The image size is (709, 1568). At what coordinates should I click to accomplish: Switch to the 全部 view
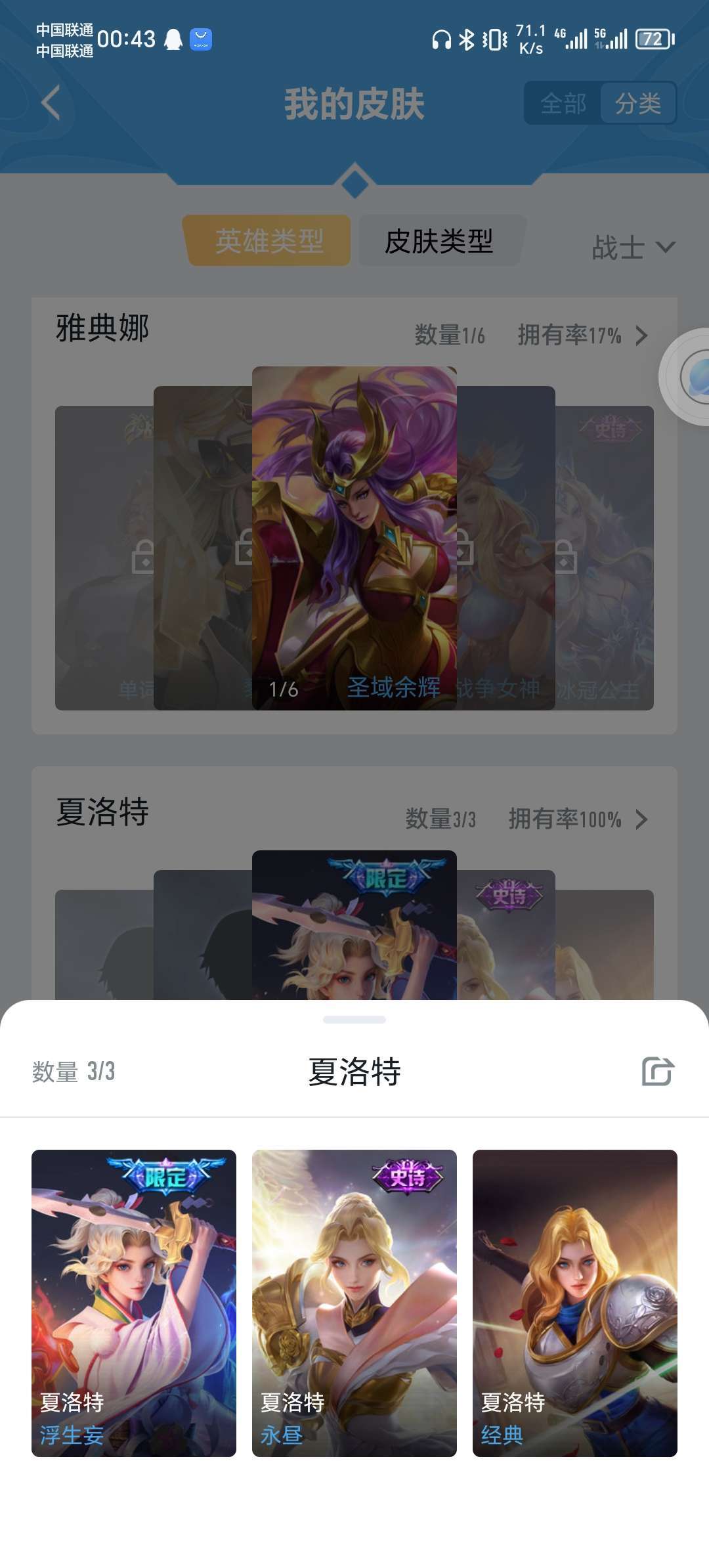click(563, 103)
